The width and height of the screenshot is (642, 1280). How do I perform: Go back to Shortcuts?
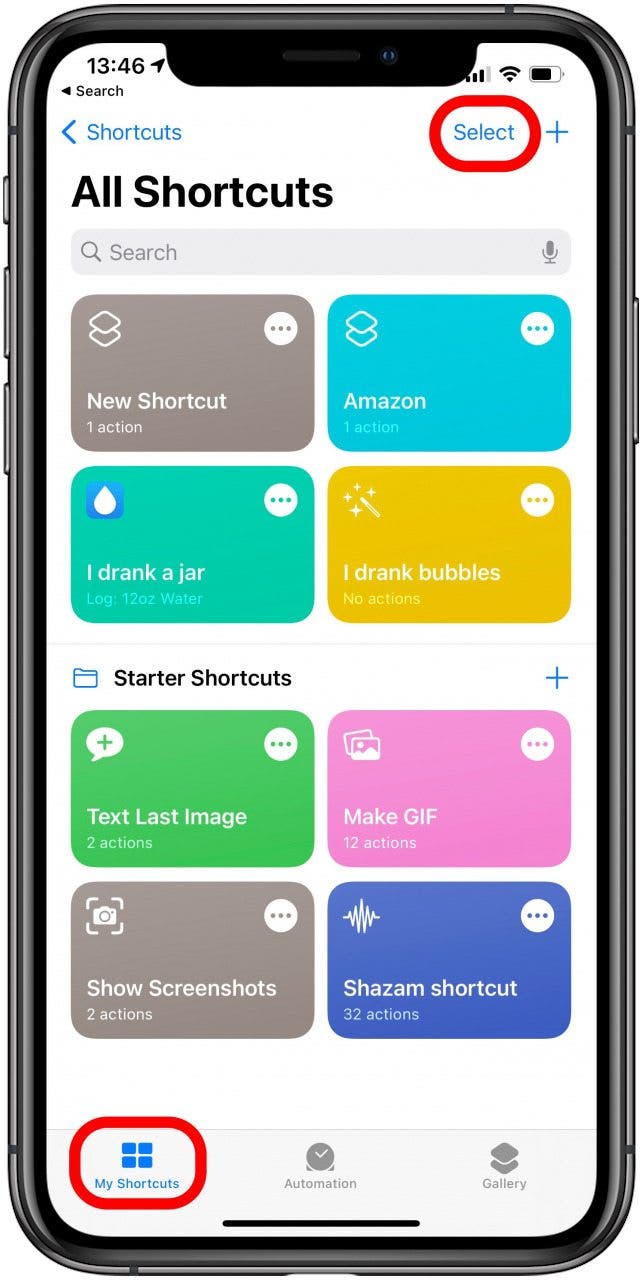(x=121, y=132)
